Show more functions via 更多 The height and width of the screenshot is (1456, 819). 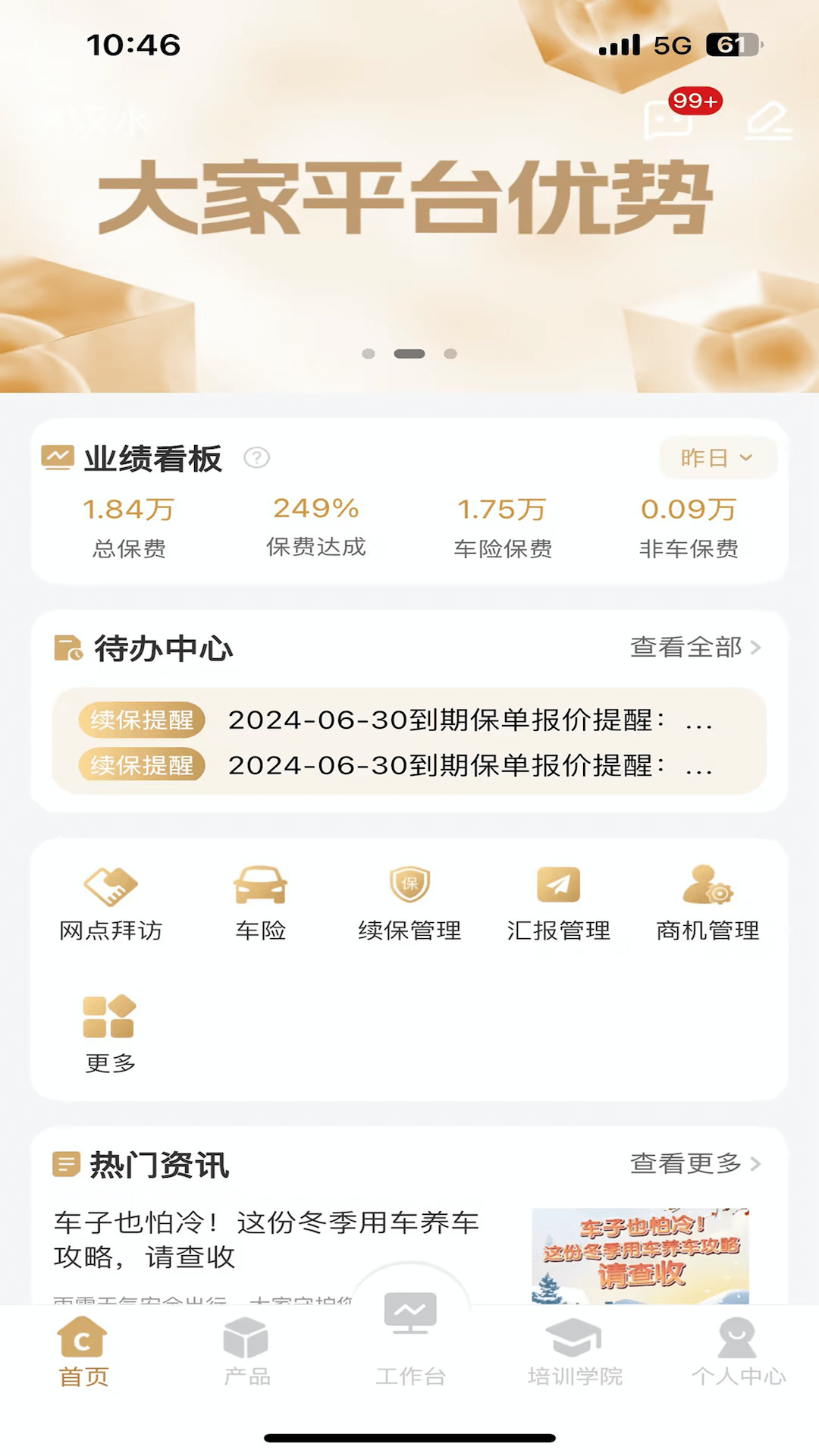click(111, 1033)
